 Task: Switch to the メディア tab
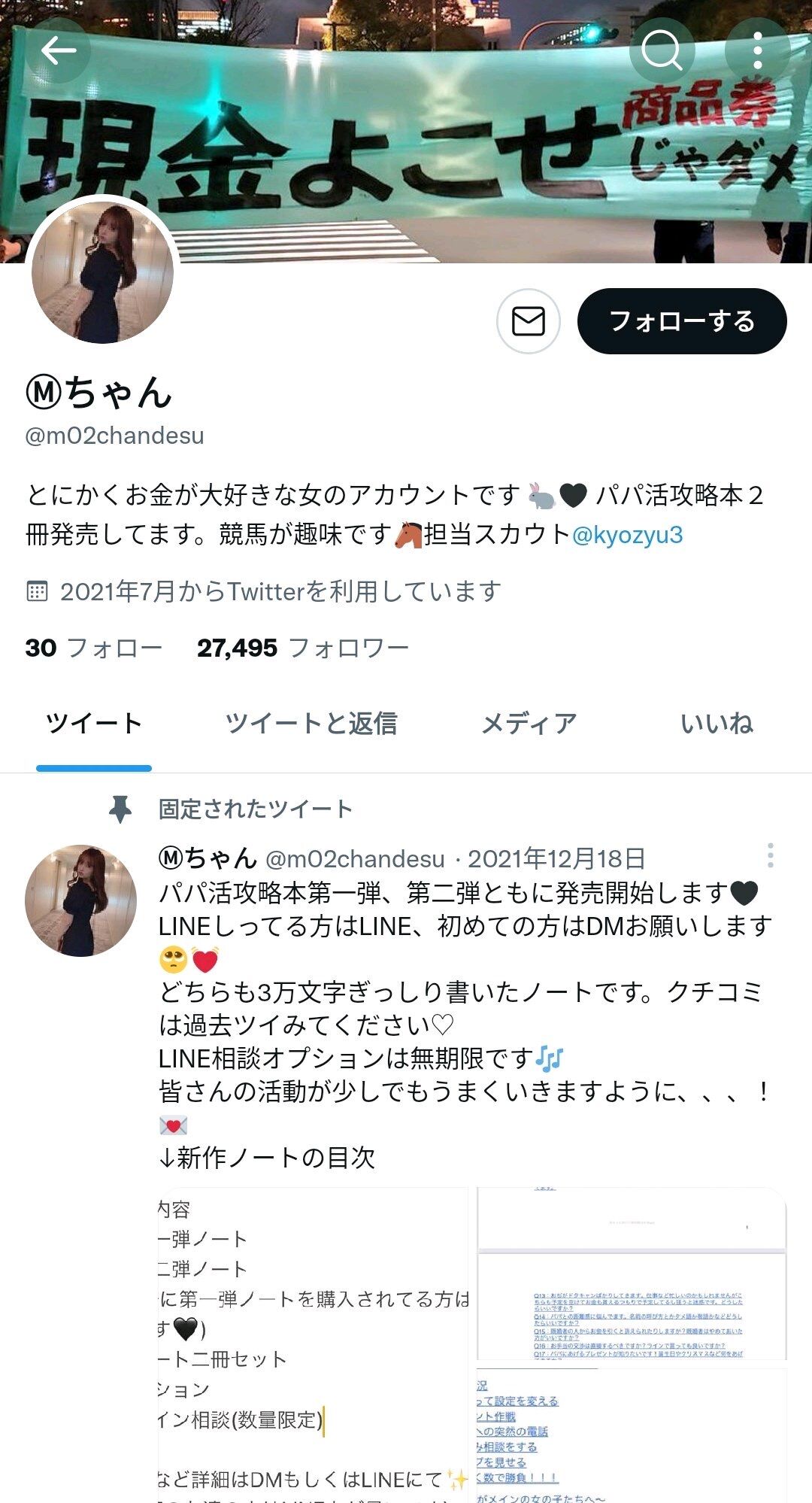(x=529, y=724)
